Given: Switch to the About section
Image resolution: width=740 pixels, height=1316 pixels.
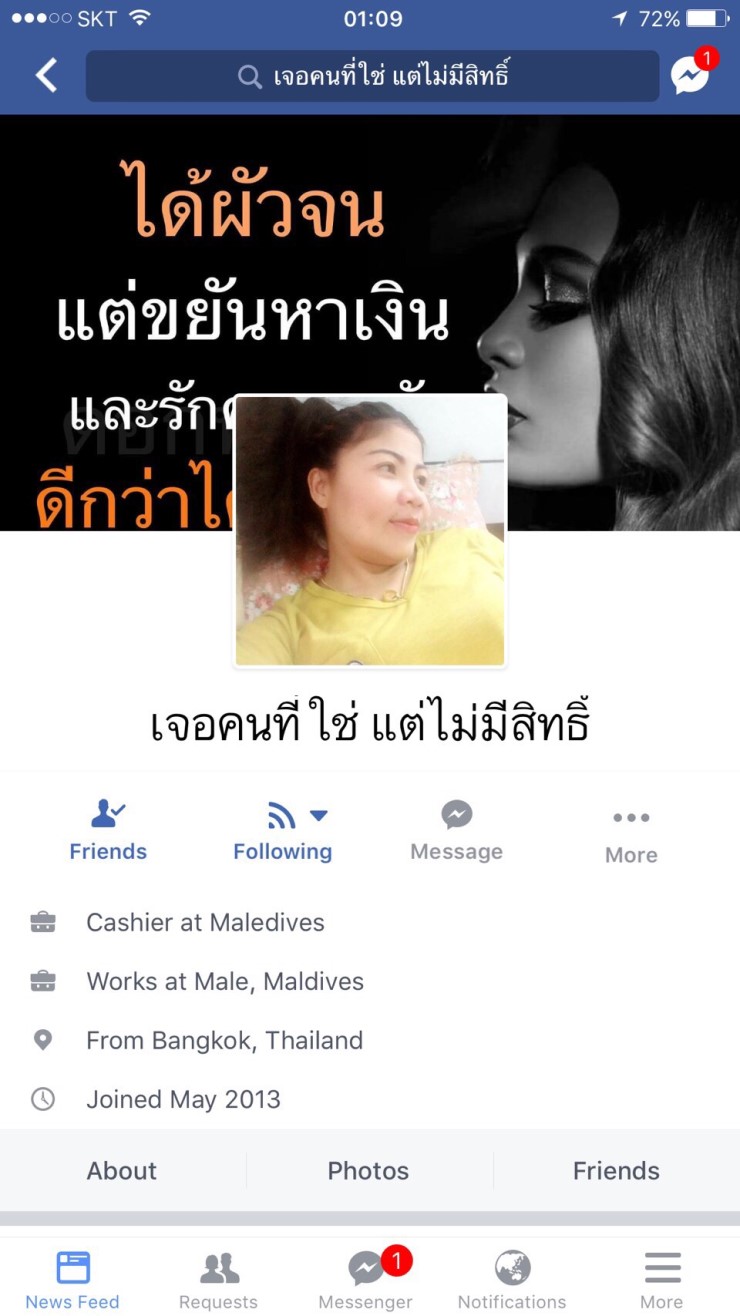Looking at the screenshot, I should pos(122,1170).
